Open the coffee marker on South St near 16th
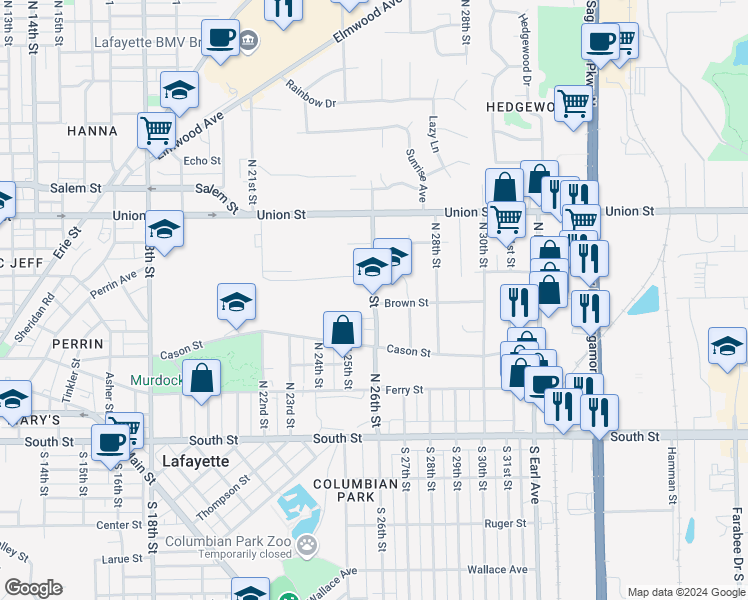Screen dimensions: 748x600 (110, 441)
